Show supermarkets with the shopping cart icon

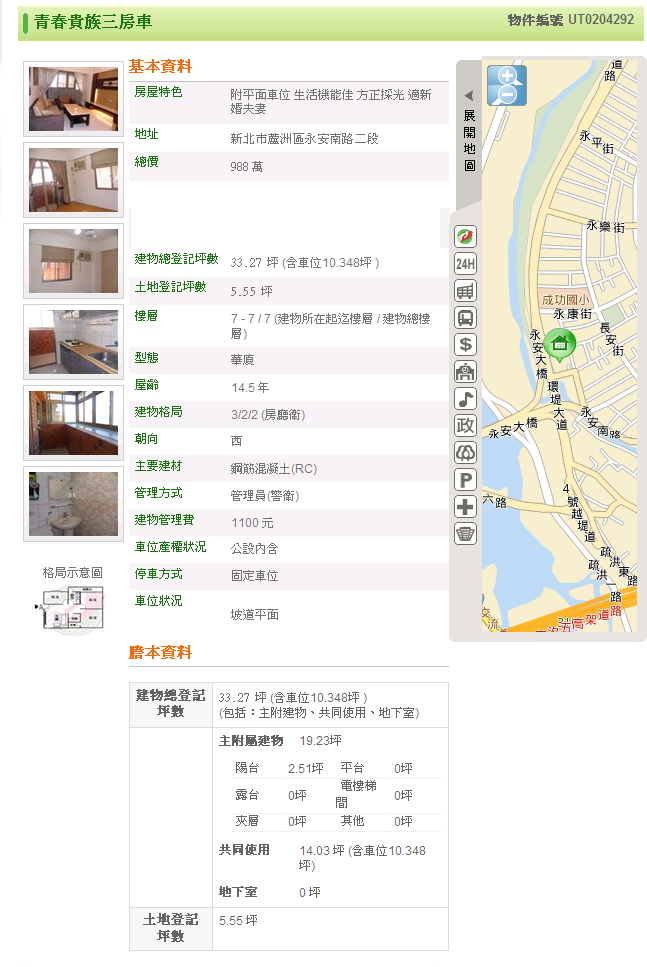tap(465, 291)
